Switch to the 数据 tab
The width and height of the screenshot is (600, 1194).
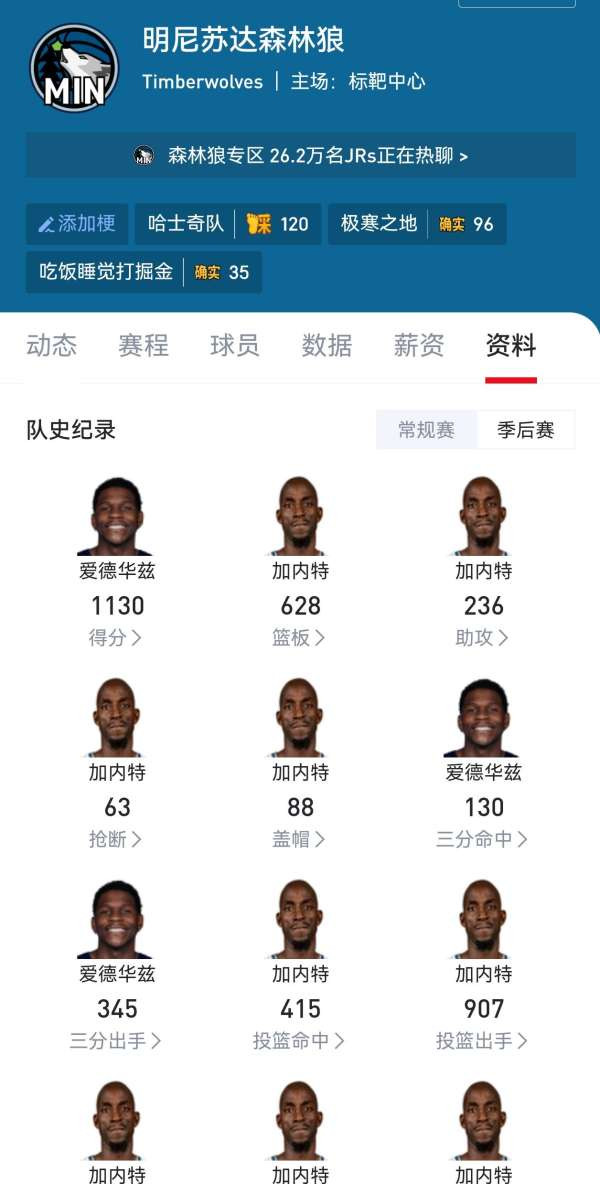click(x=327, y=346)
